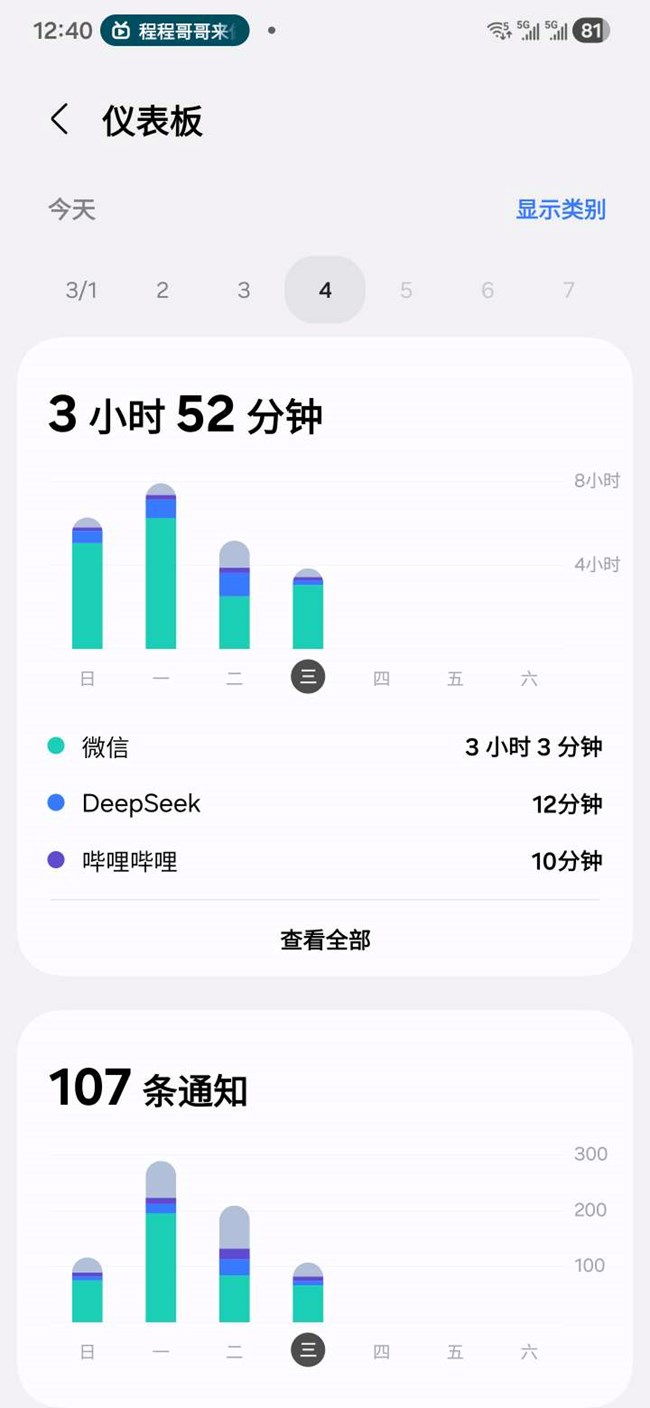The width and height of the screenshot is (650, 1408).
Task: Select date 3/1 in the week row
Action: pyautogui.click(x=81, y=290)
